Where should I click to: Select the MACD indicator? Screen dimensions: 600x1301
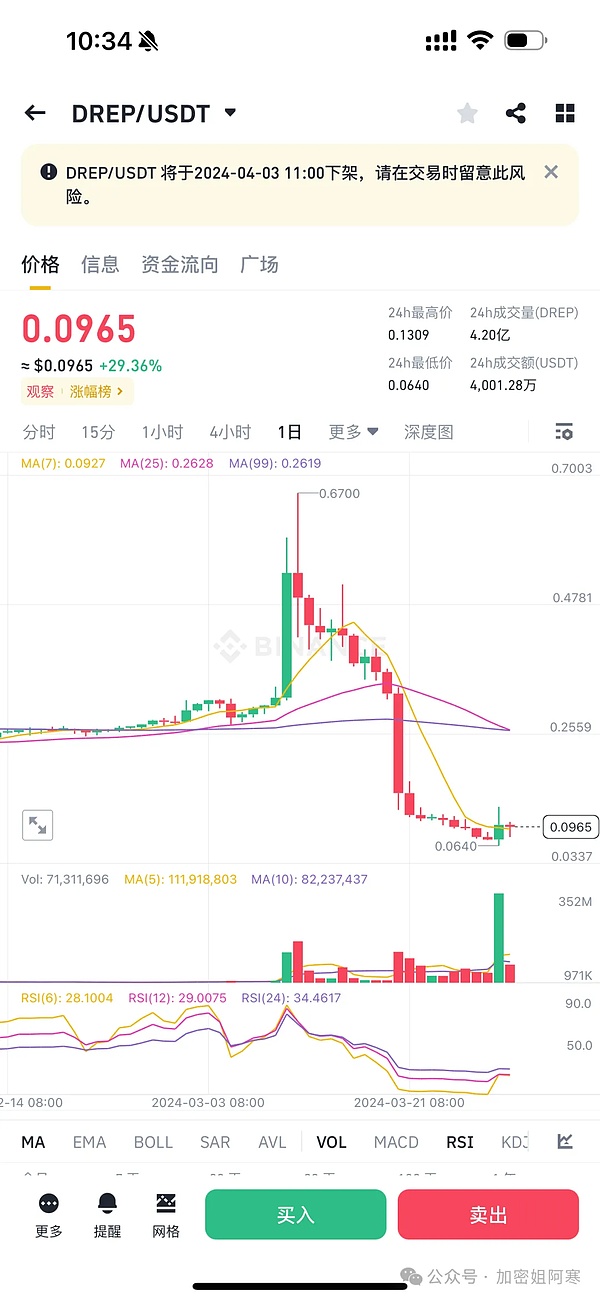396,1142
